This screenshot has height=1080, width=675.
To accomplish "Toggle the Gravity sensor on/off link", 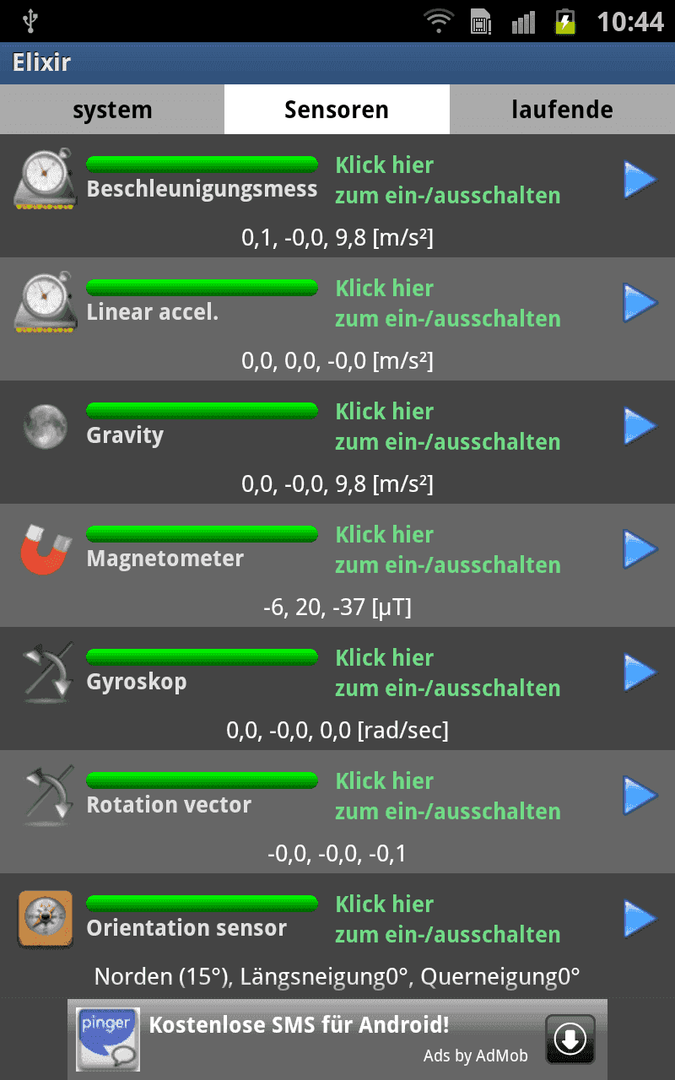I will 448,427.
